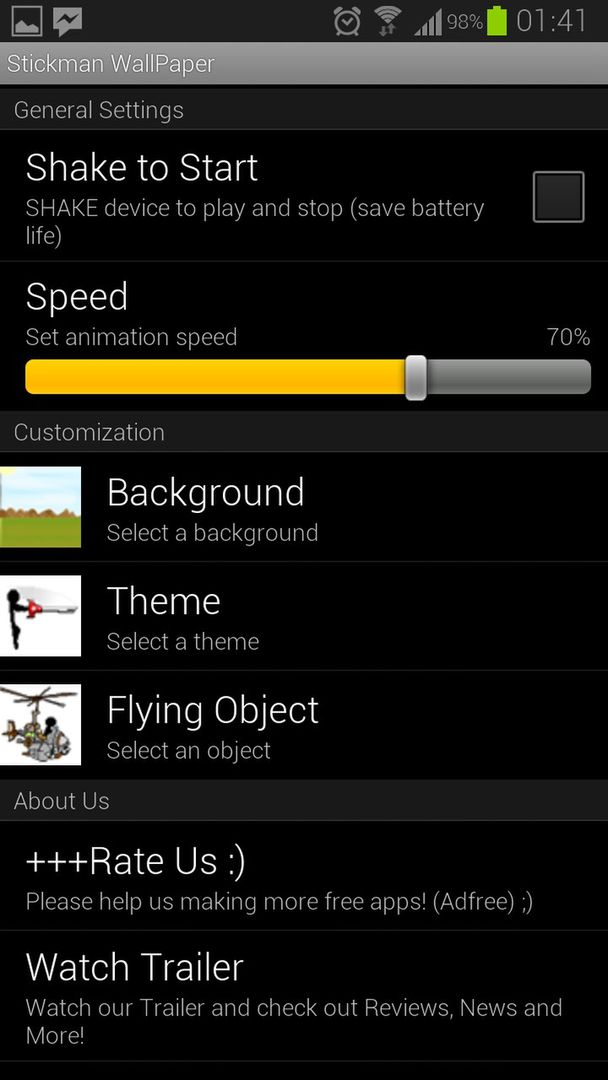Image resolution: width=608 pixels, height=1080 pixels.
Task: Open the Theme selection
Action: coord(304,616)
